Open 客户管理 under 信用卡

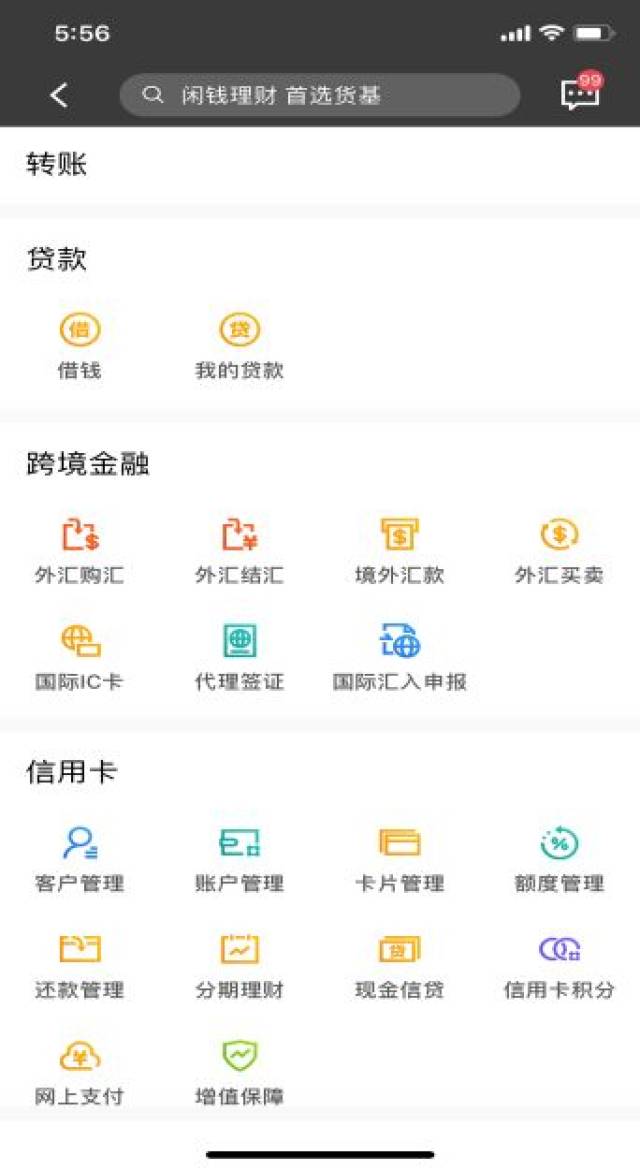(x=80, y=859)
